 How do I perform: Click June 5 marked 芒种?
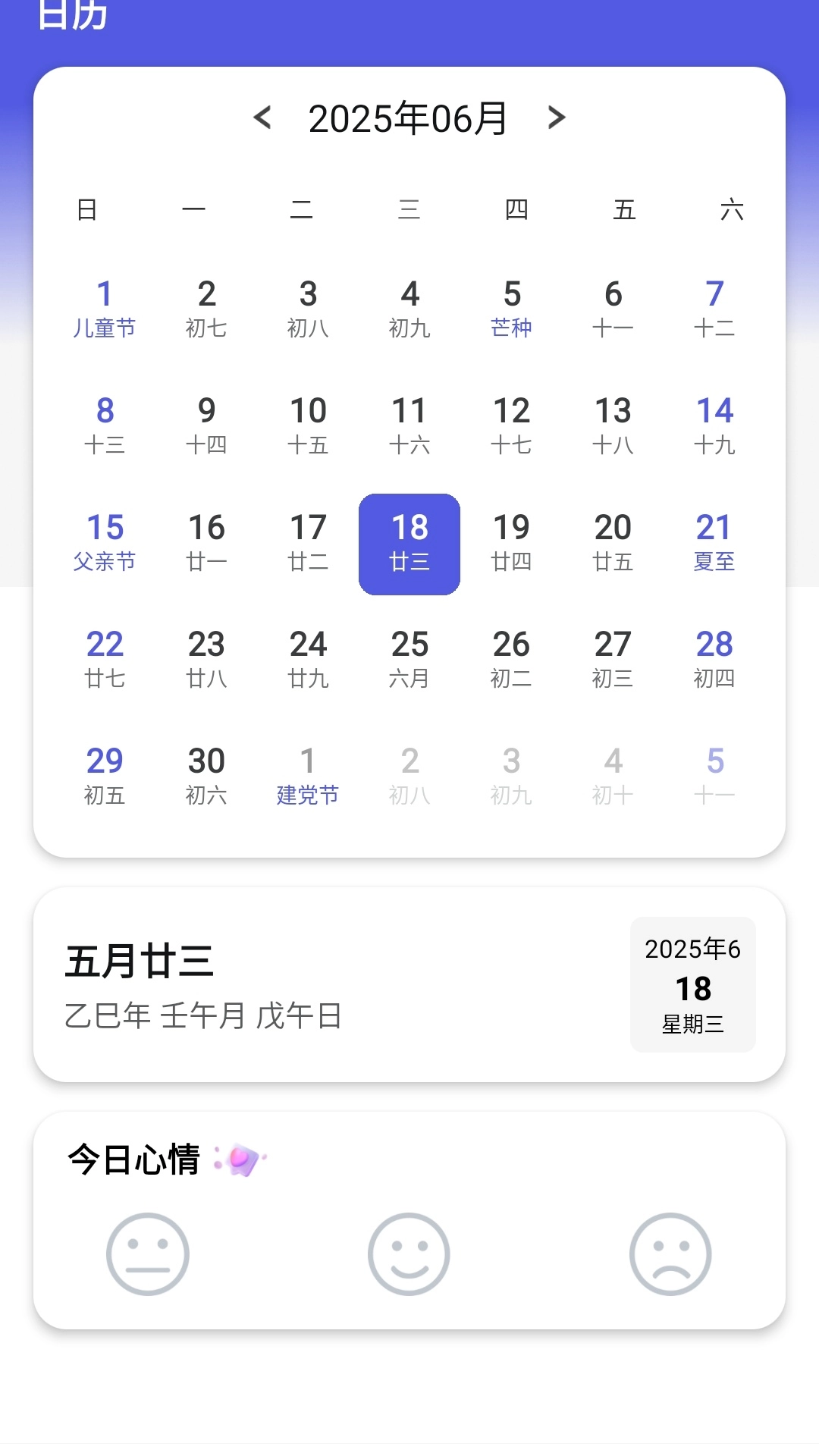[x=510, y=307]
